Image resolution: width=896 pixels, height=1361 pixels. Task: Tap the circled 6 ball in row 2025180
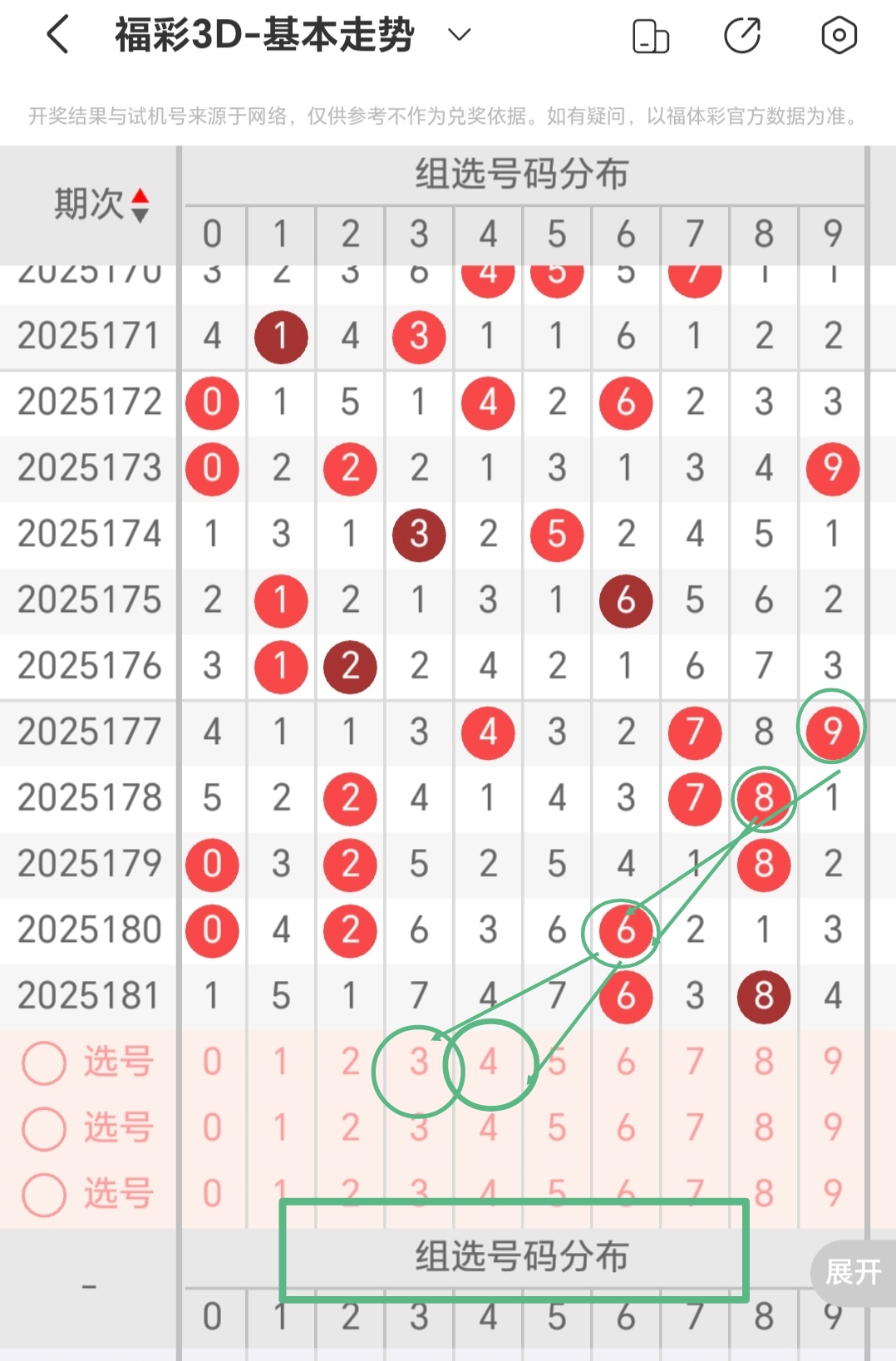(x=626, y=930)
